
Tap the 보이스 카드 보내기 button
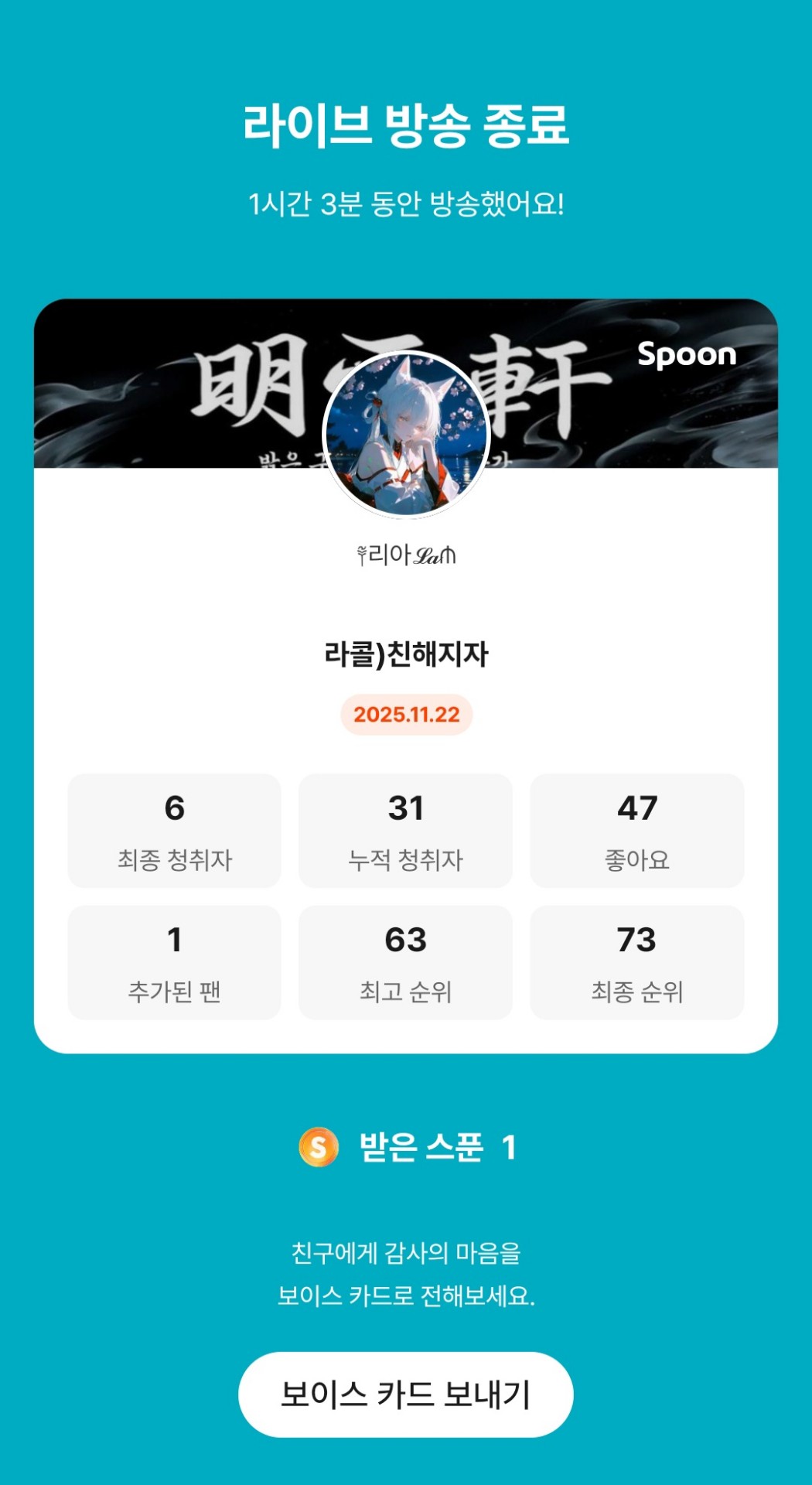[405, 1395]
